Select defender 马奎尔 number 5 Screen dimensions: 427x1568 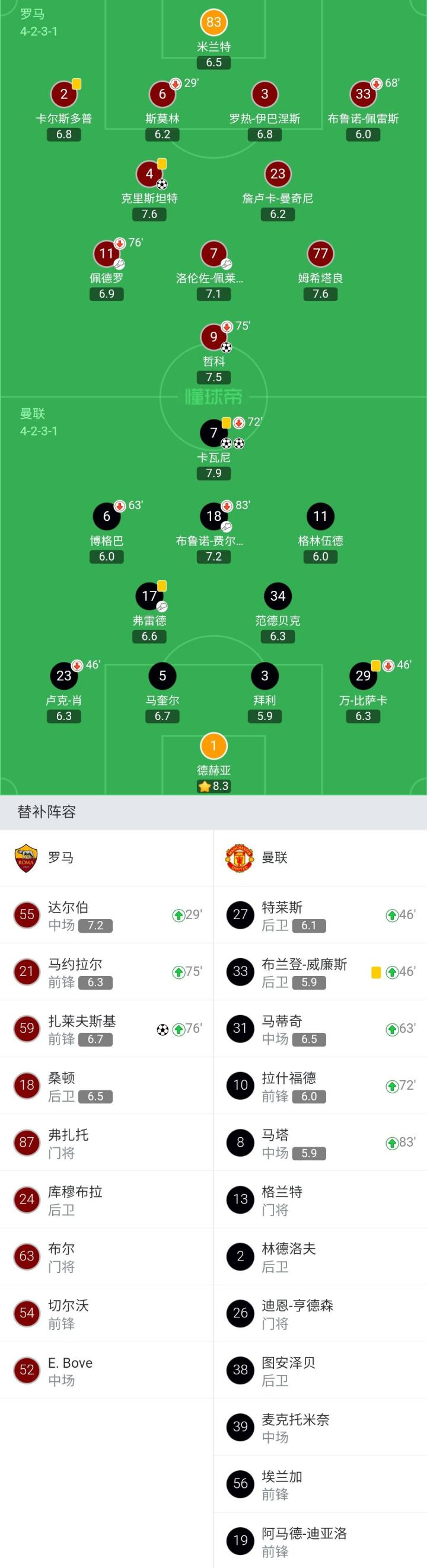click(x=162, y=676)
